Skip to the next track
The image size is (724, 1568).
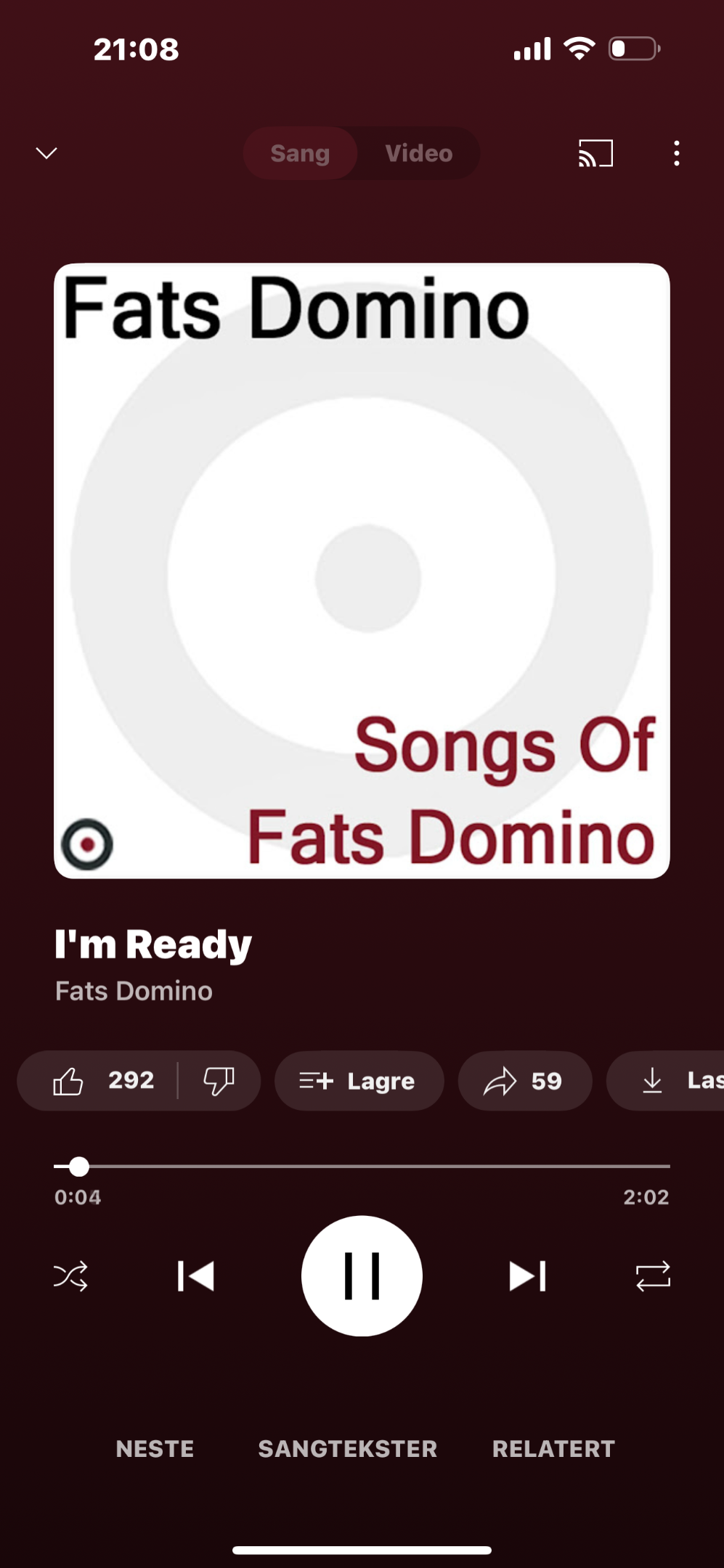(x=528, y=1276)
